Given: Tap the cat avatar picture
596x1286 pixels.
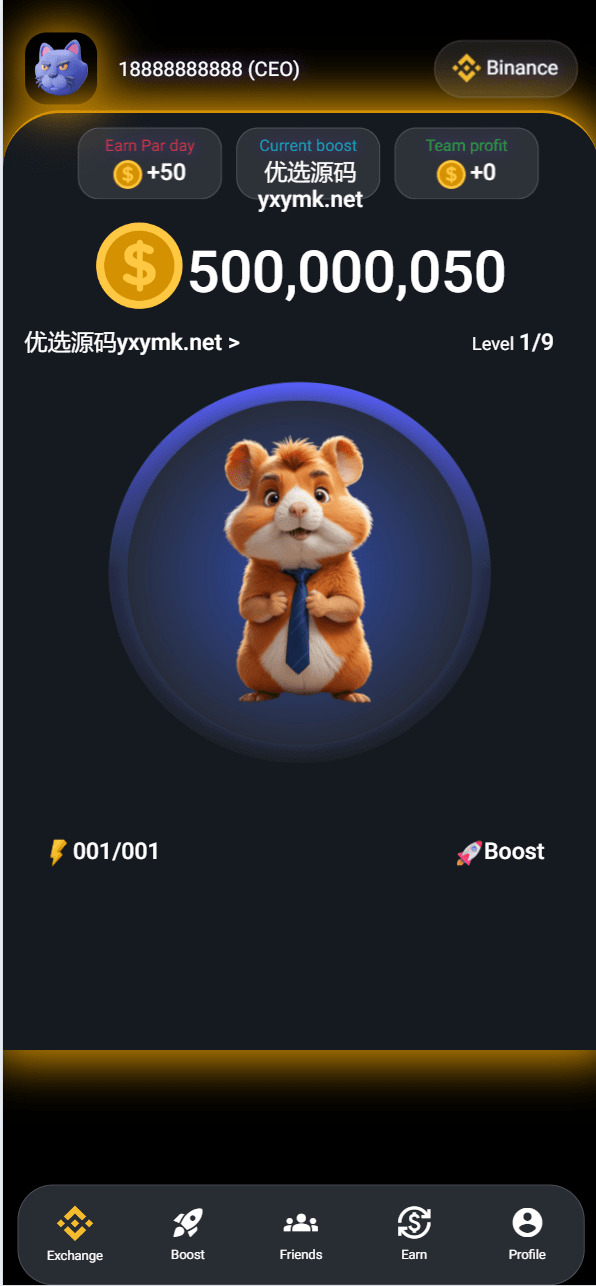Looking at the screenshot, I should (x=61, y=69).
